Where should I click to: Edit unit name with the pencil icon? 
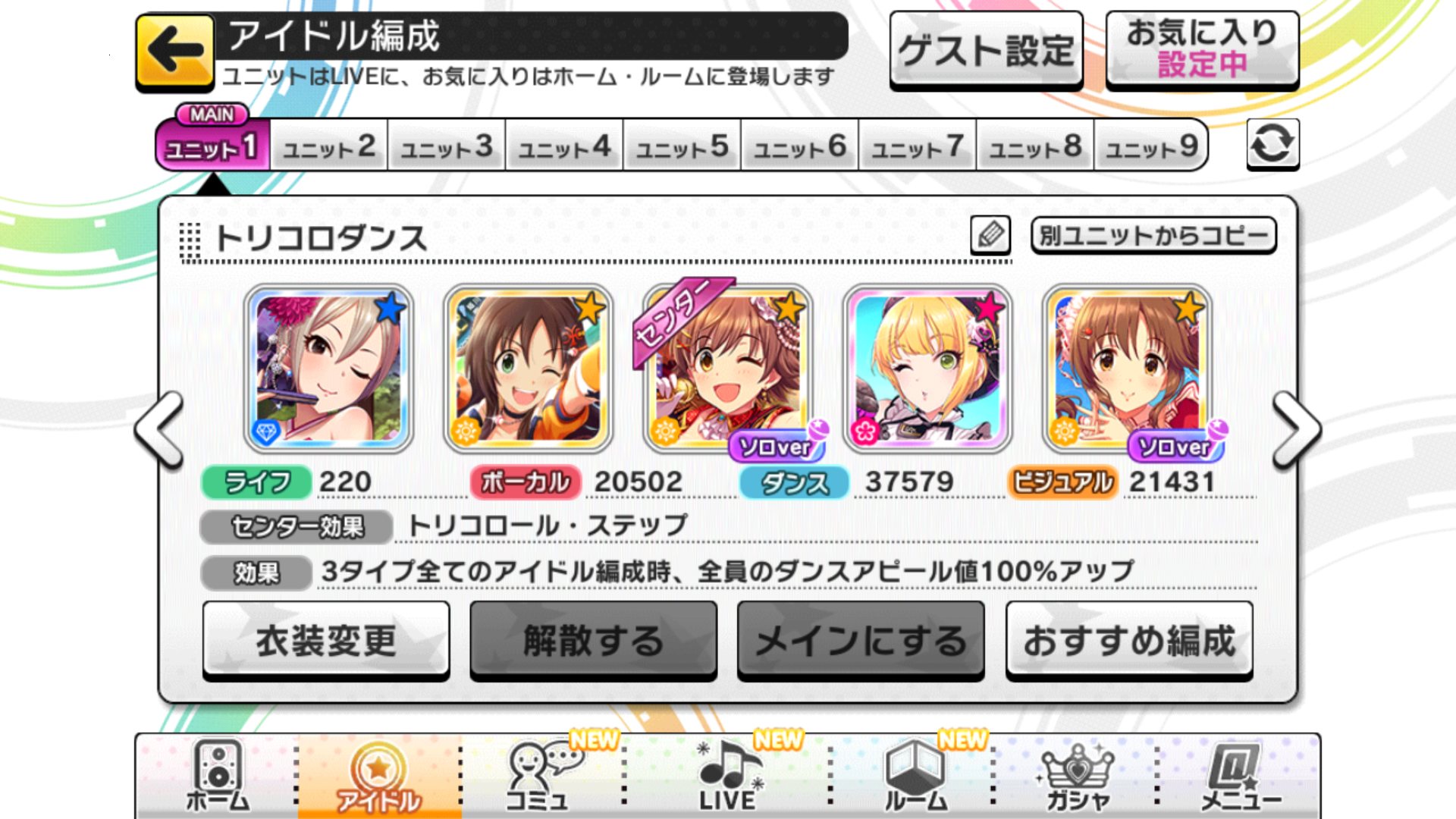click(990, 235)
